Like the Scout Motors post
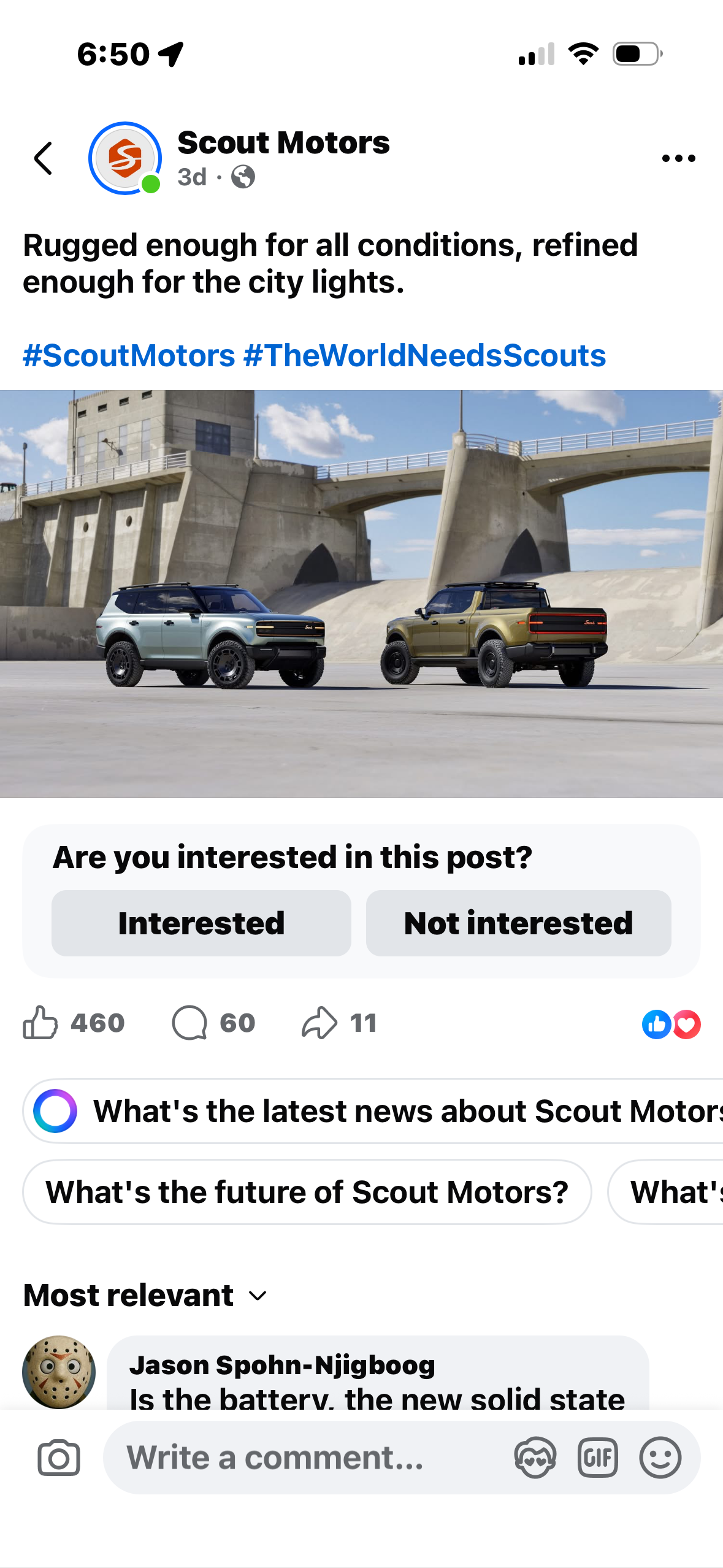 40,1023
